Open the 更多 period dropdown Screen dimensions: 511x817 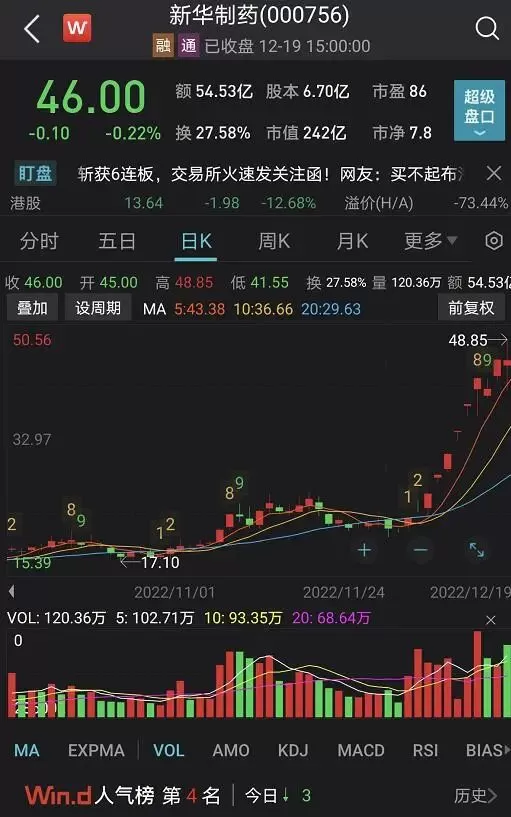pyautogui.click(x=430, y=241)
